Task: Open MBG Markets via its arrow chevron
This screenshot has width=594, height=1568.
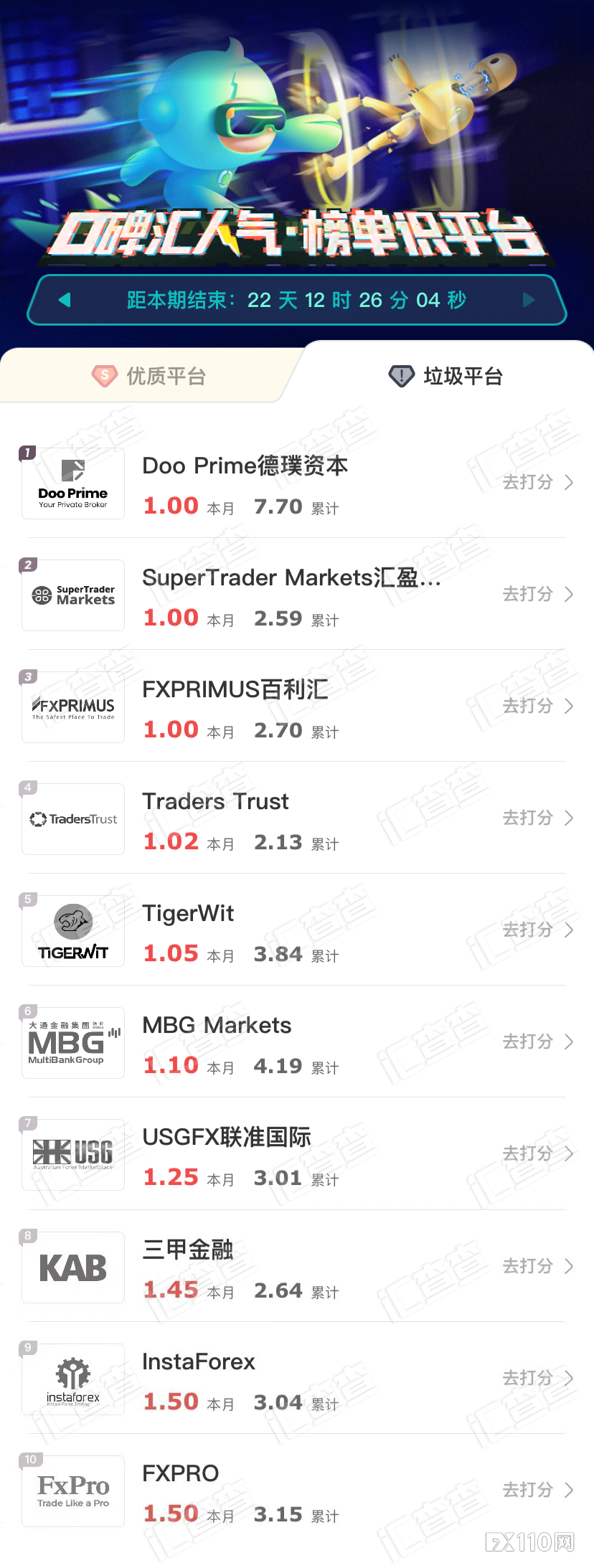Action: tap(568, 1043)
